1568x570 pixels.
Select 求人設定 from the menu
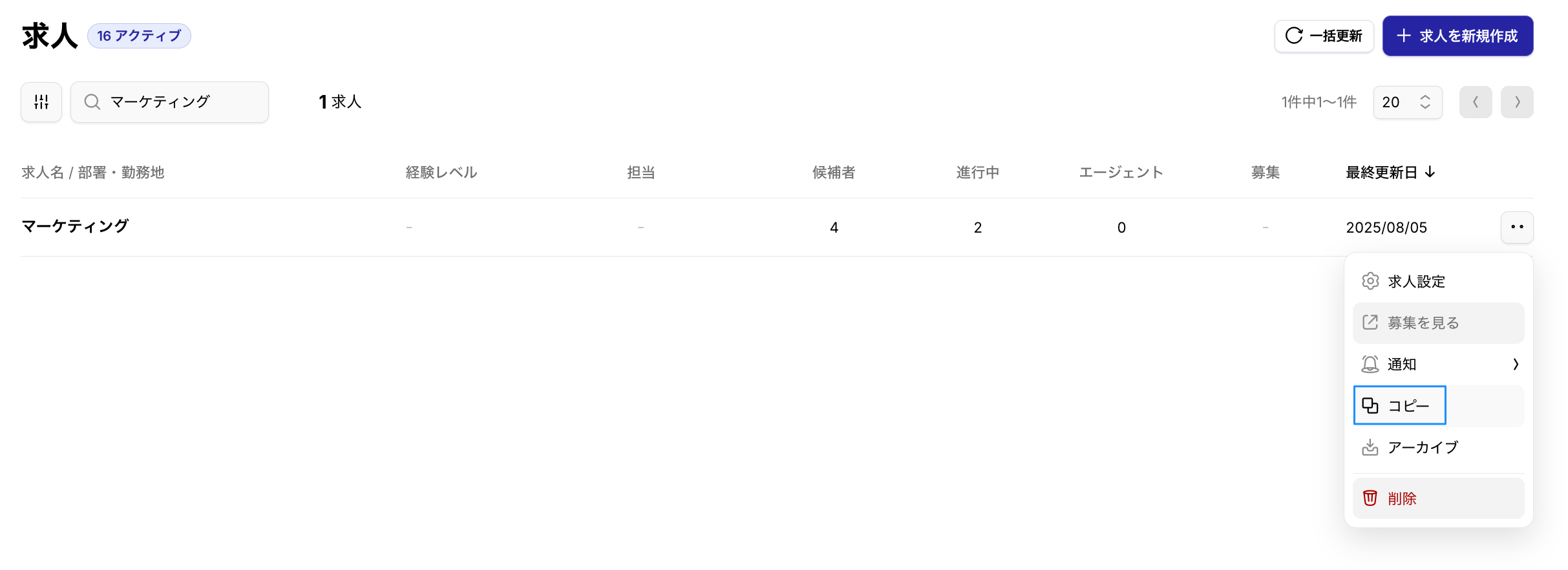[x=1415, y=282]
